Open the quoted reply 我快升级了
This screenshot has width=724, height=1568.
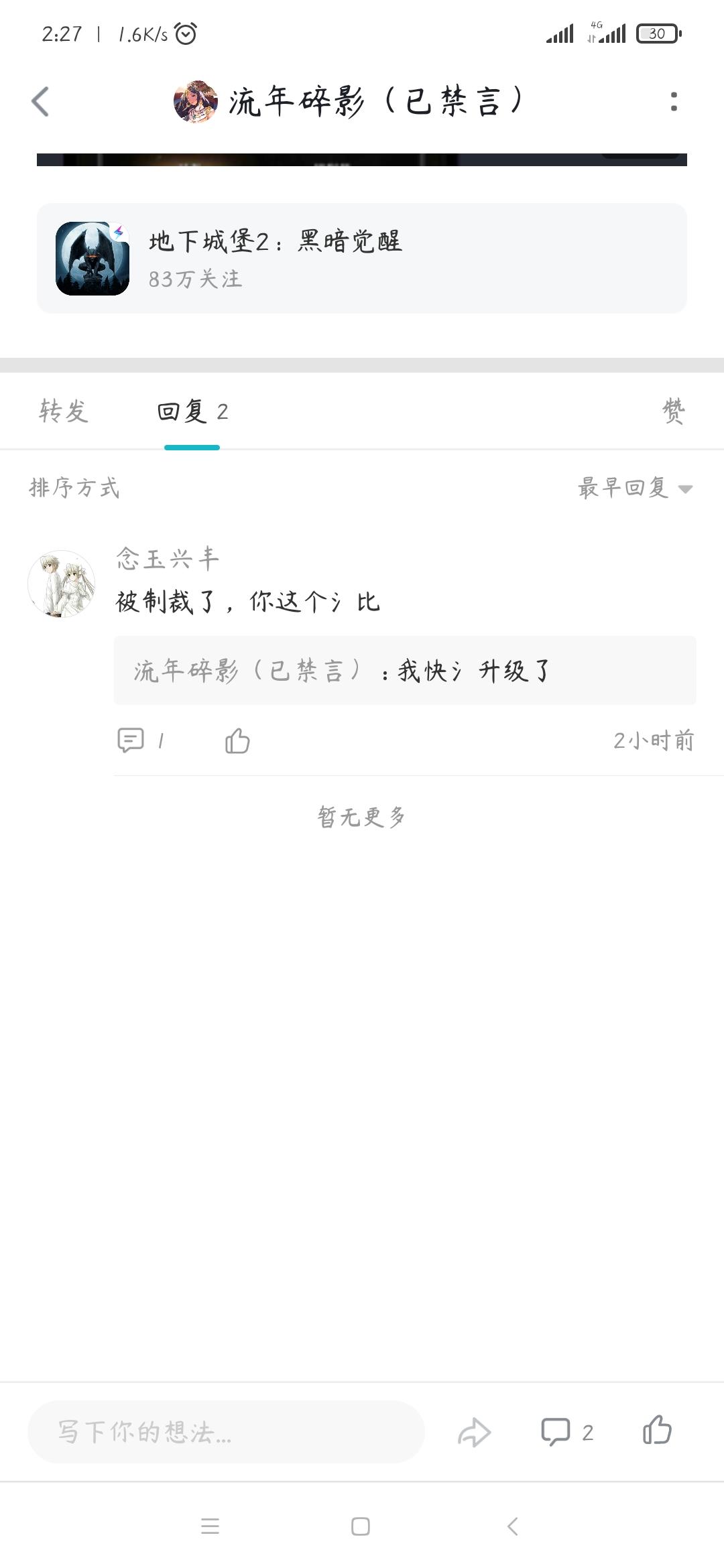[x=405, y=670]
